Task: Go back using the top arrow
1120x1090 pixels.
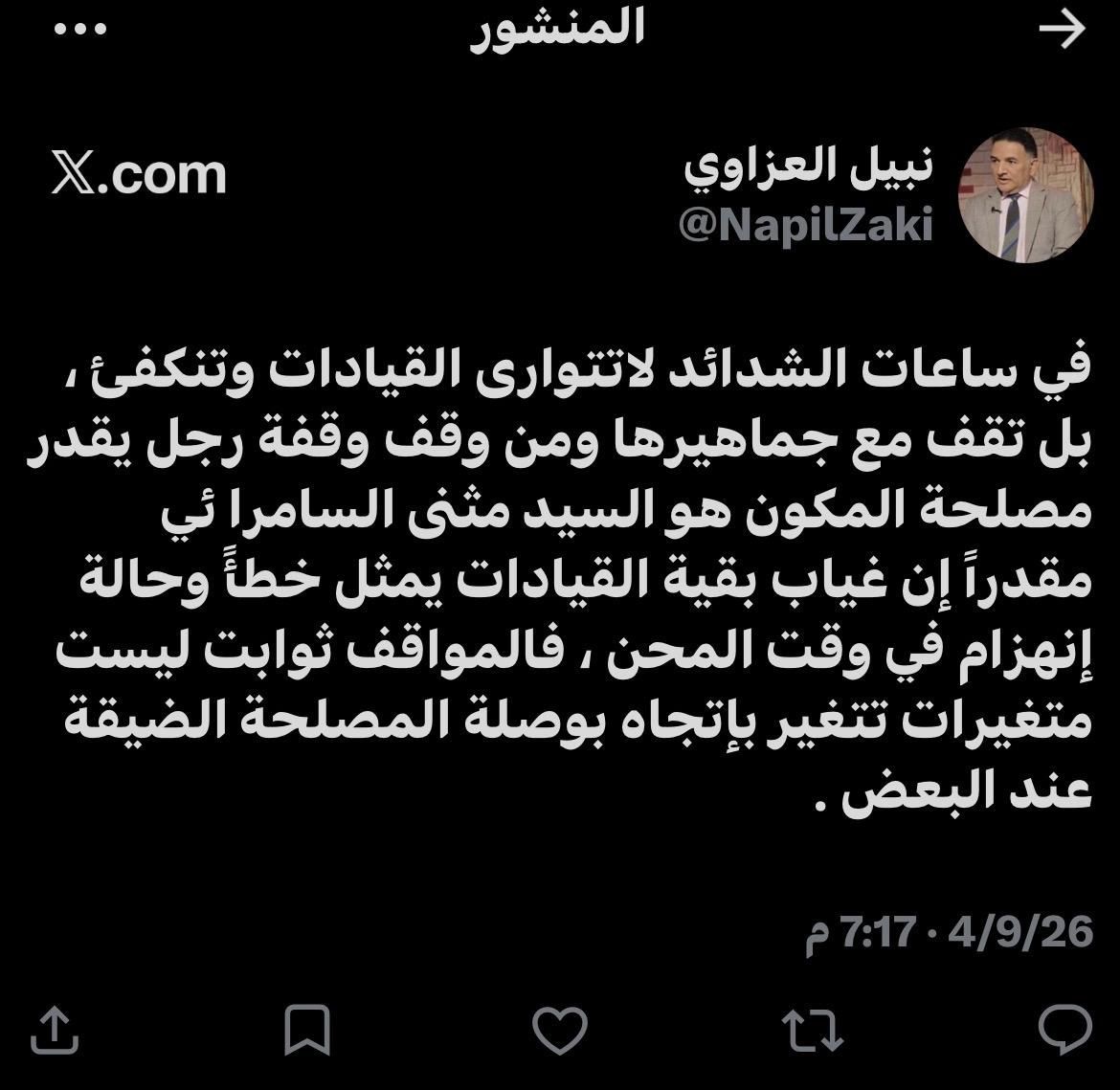Action: [x=1062, y=30]
